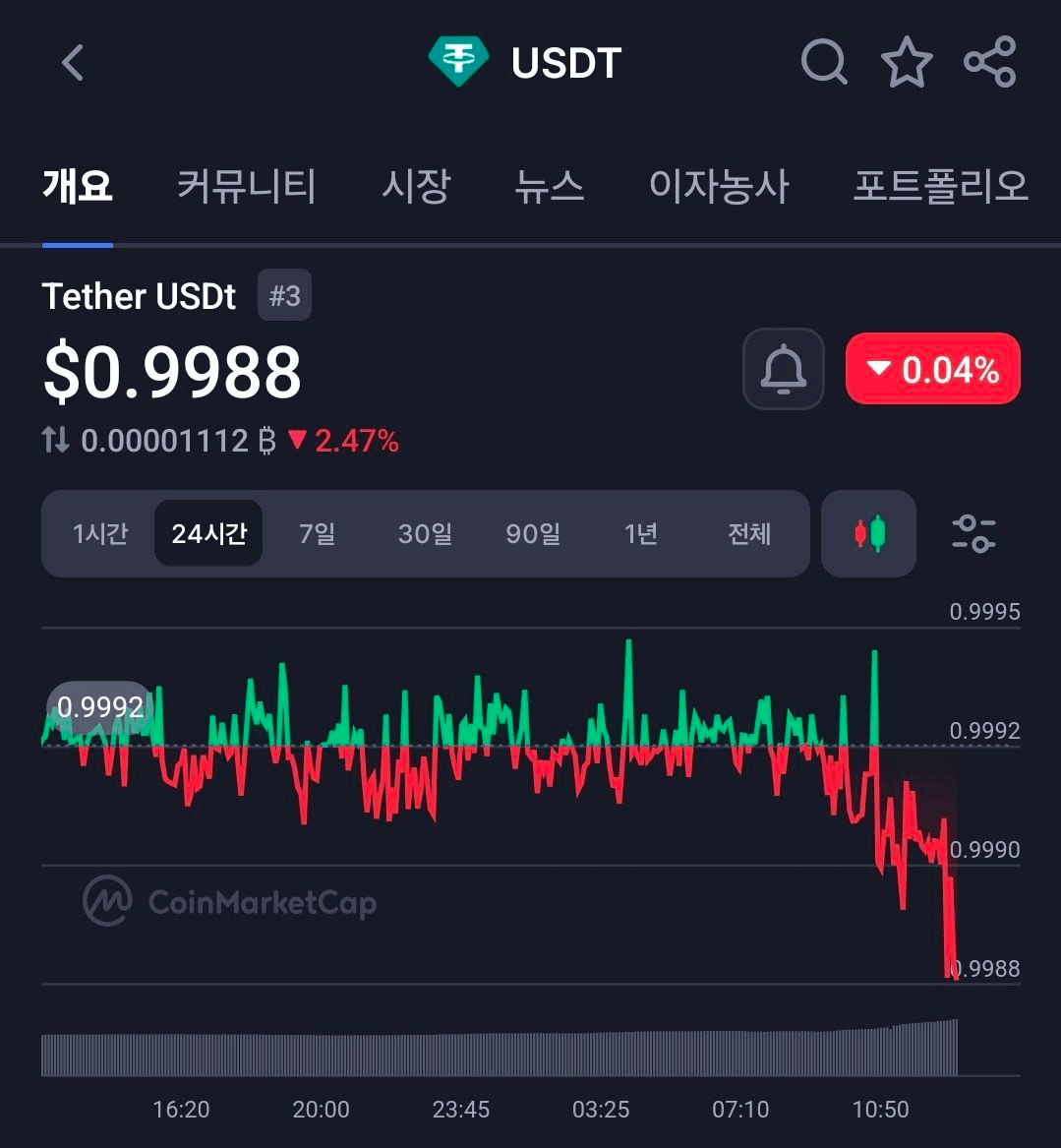Select the 개요 tab
This screenshot has height=1148, width=1061.
[x=78, y=185]
